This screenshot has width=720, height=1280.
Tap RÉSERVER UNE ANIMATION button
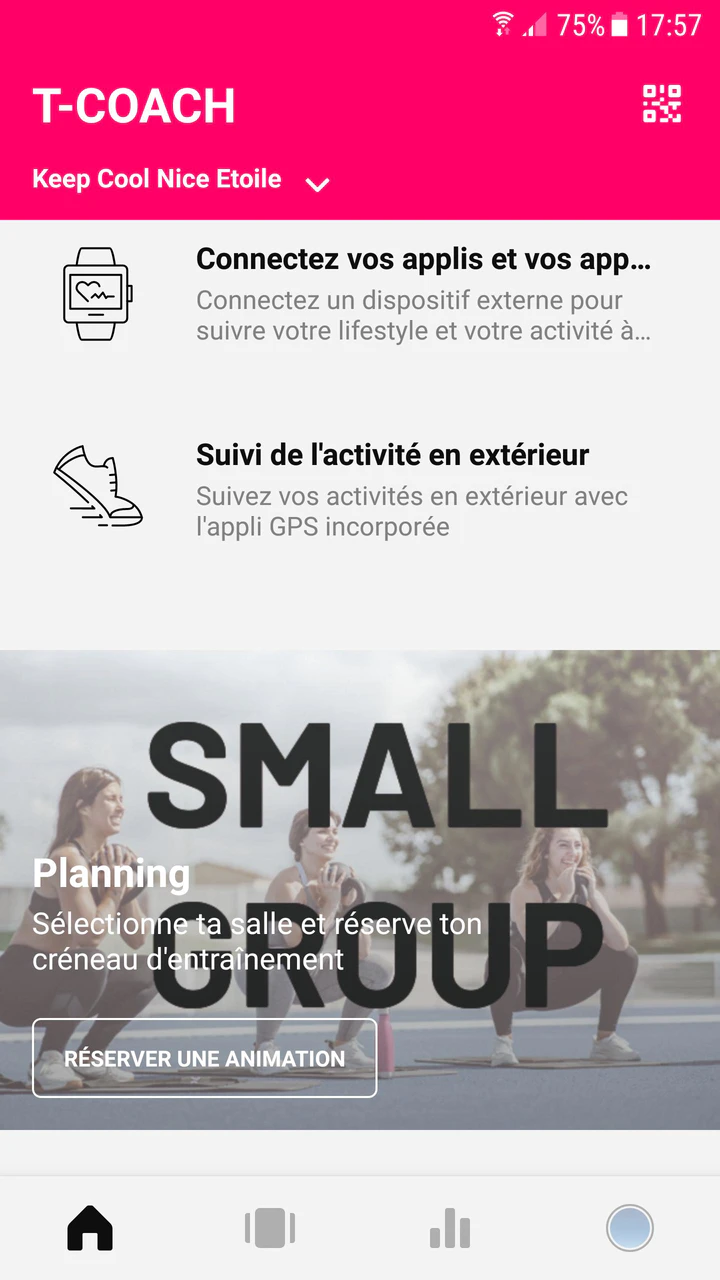(x=204, y=1058)
